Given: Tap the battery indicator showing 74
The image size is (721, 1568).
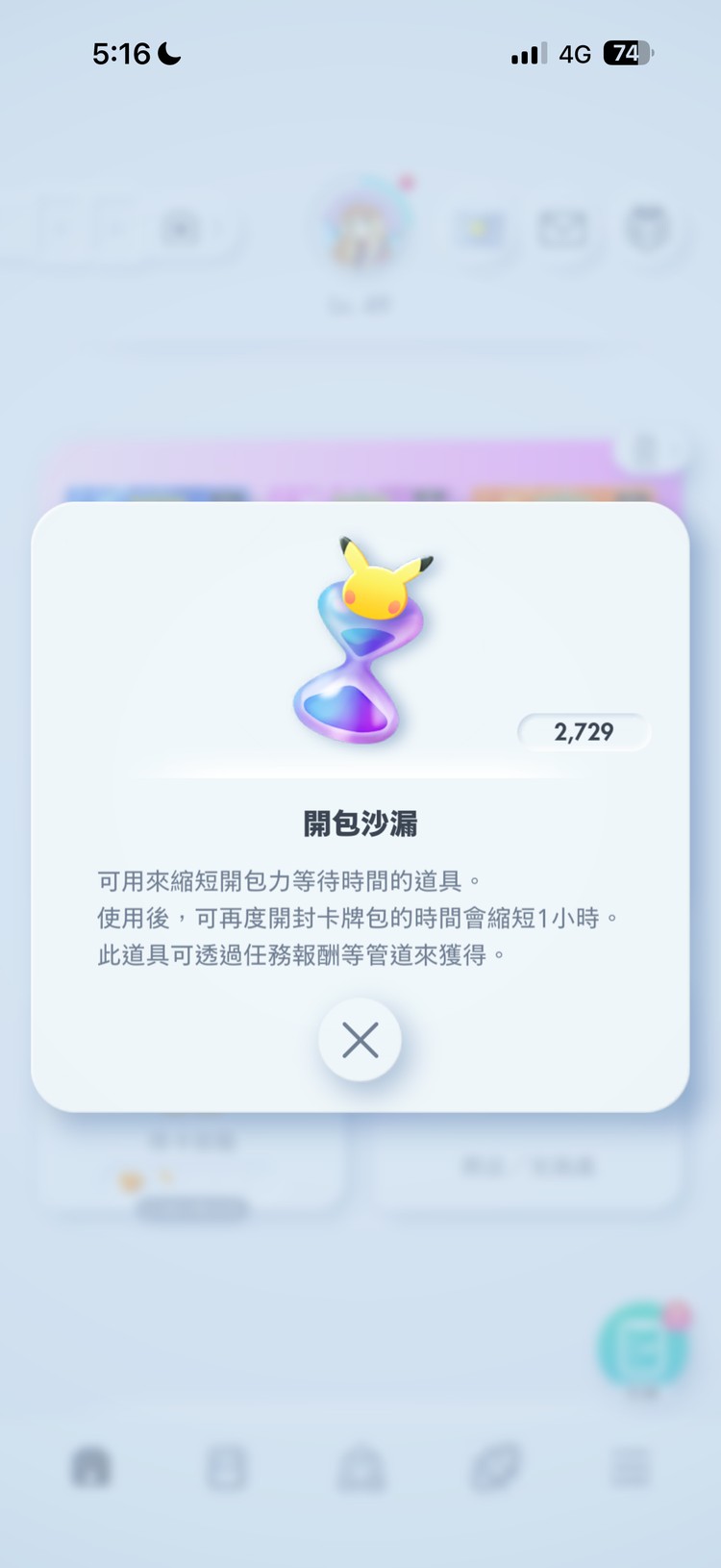Looking at the screenshot, I should (x=626, y=55).
